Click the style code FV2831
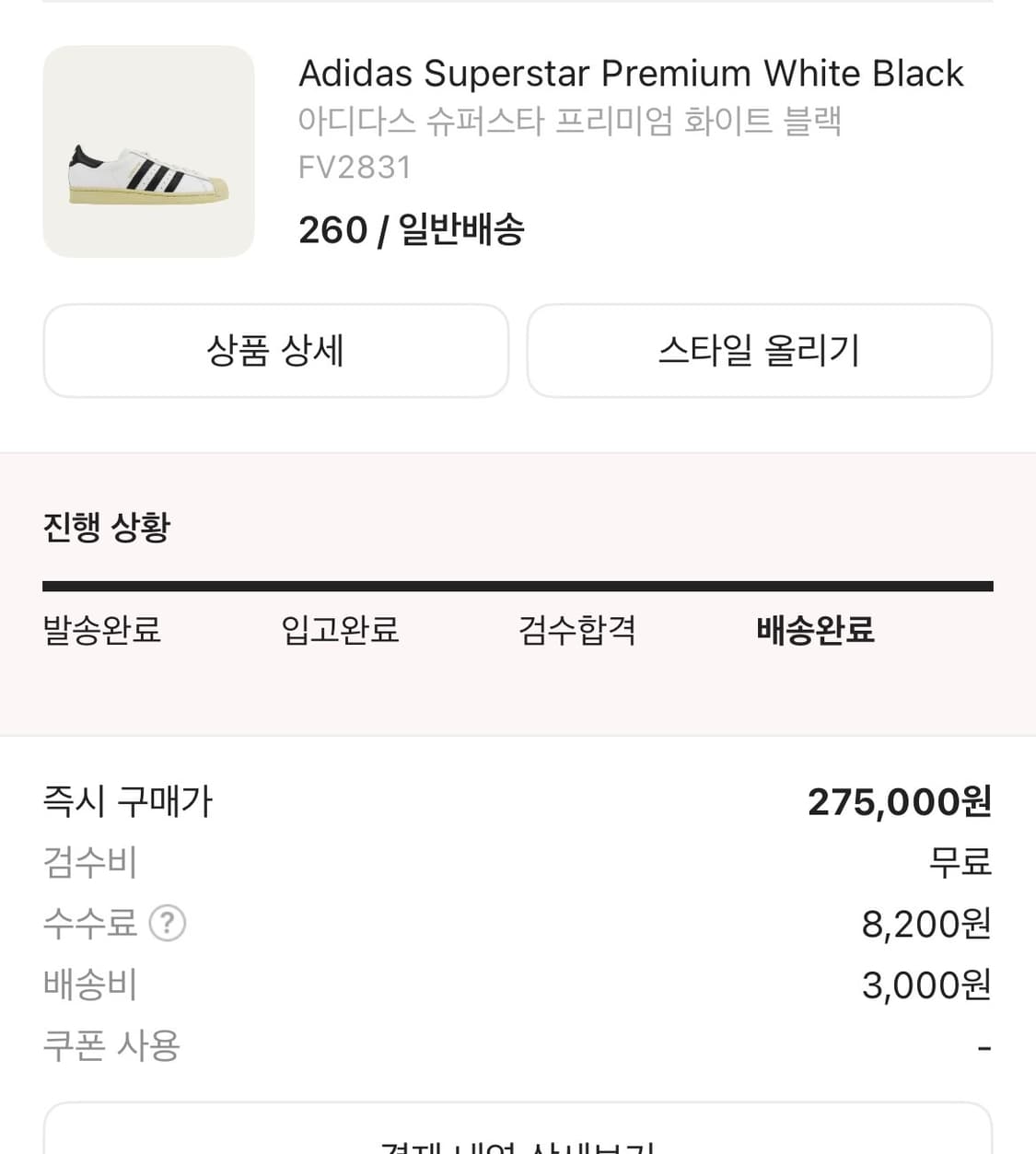Image resolution: width=1036 pixels, height=1154 pixels. coord(355,167)
